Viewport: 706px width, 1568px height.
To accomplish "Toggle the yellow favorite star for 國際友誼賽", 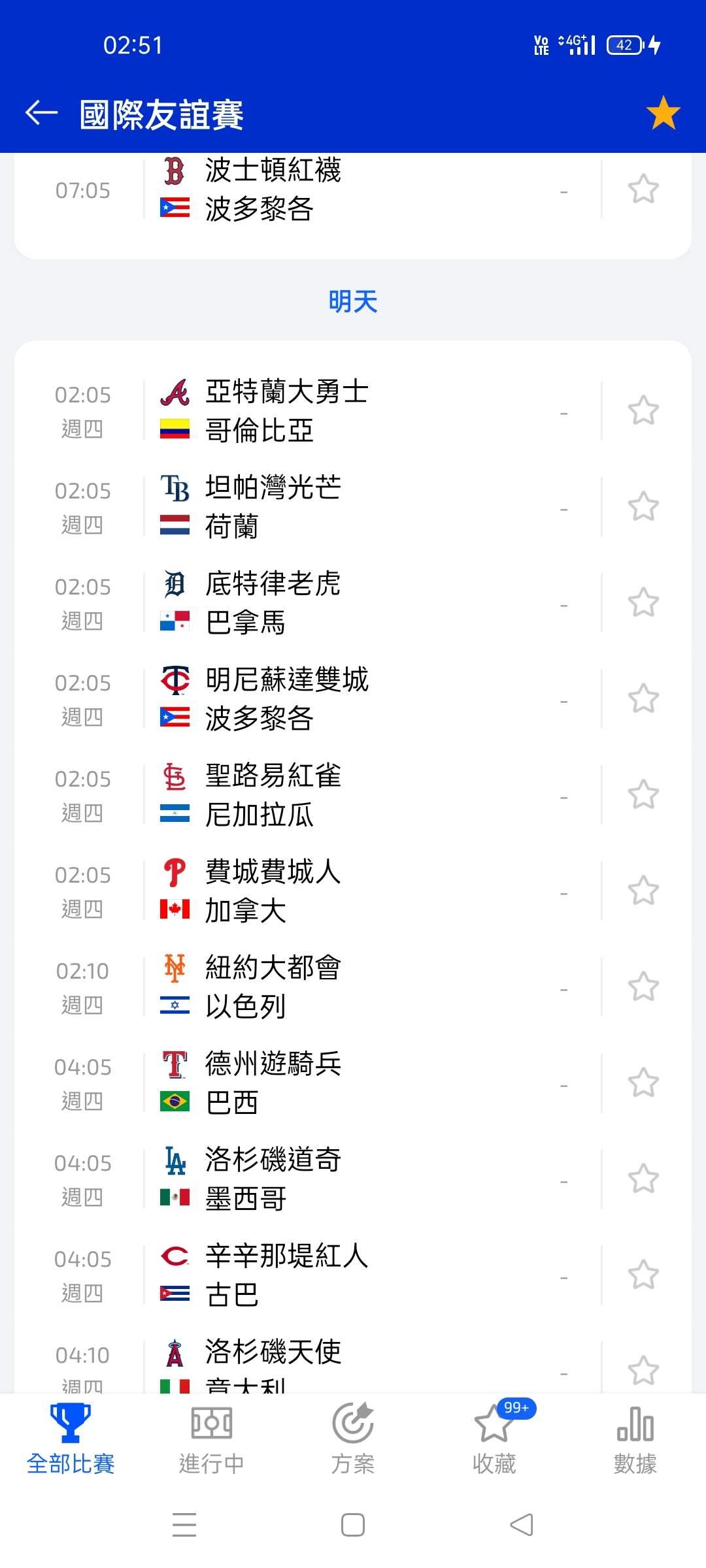I will coord(663,113).
